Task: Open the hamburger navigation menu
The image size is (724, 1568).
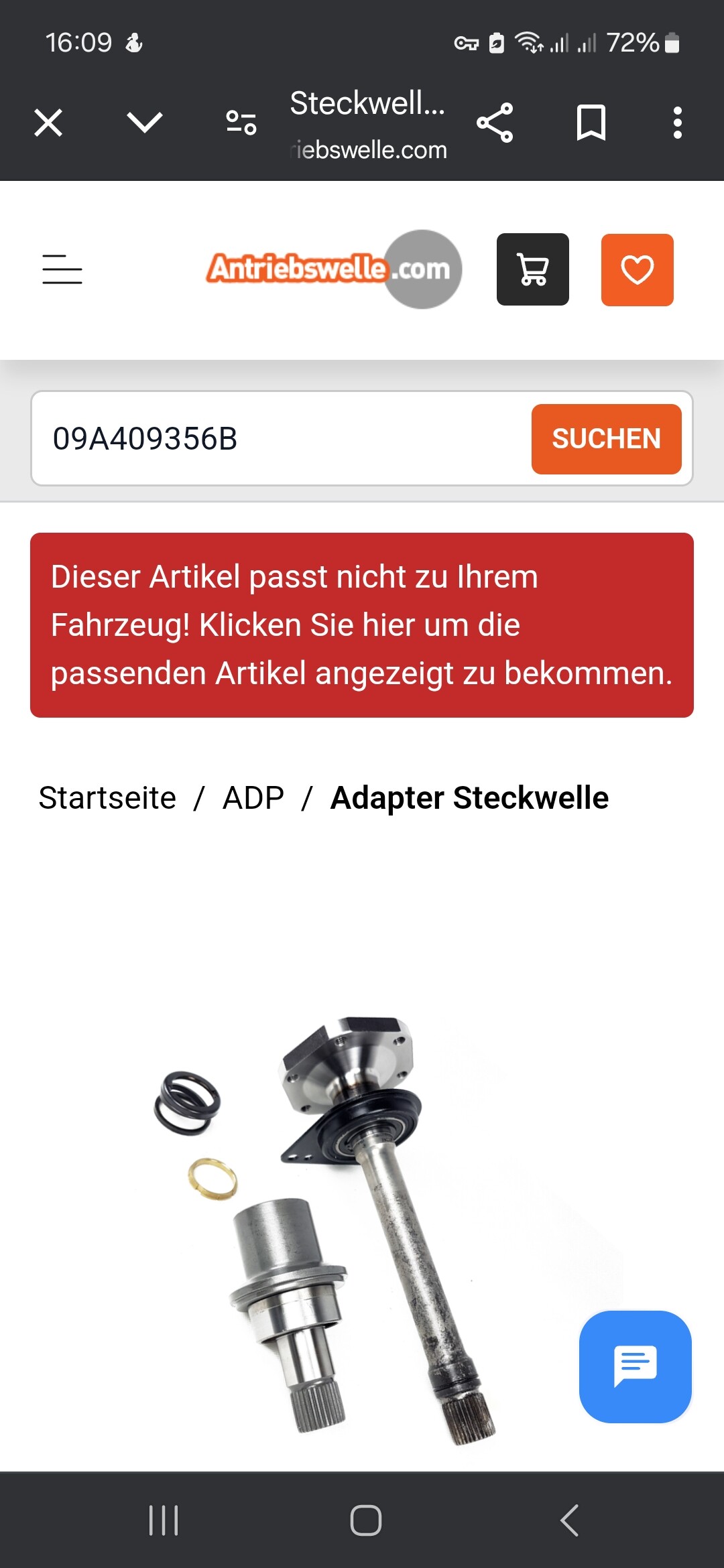Action: pos(62,269)
